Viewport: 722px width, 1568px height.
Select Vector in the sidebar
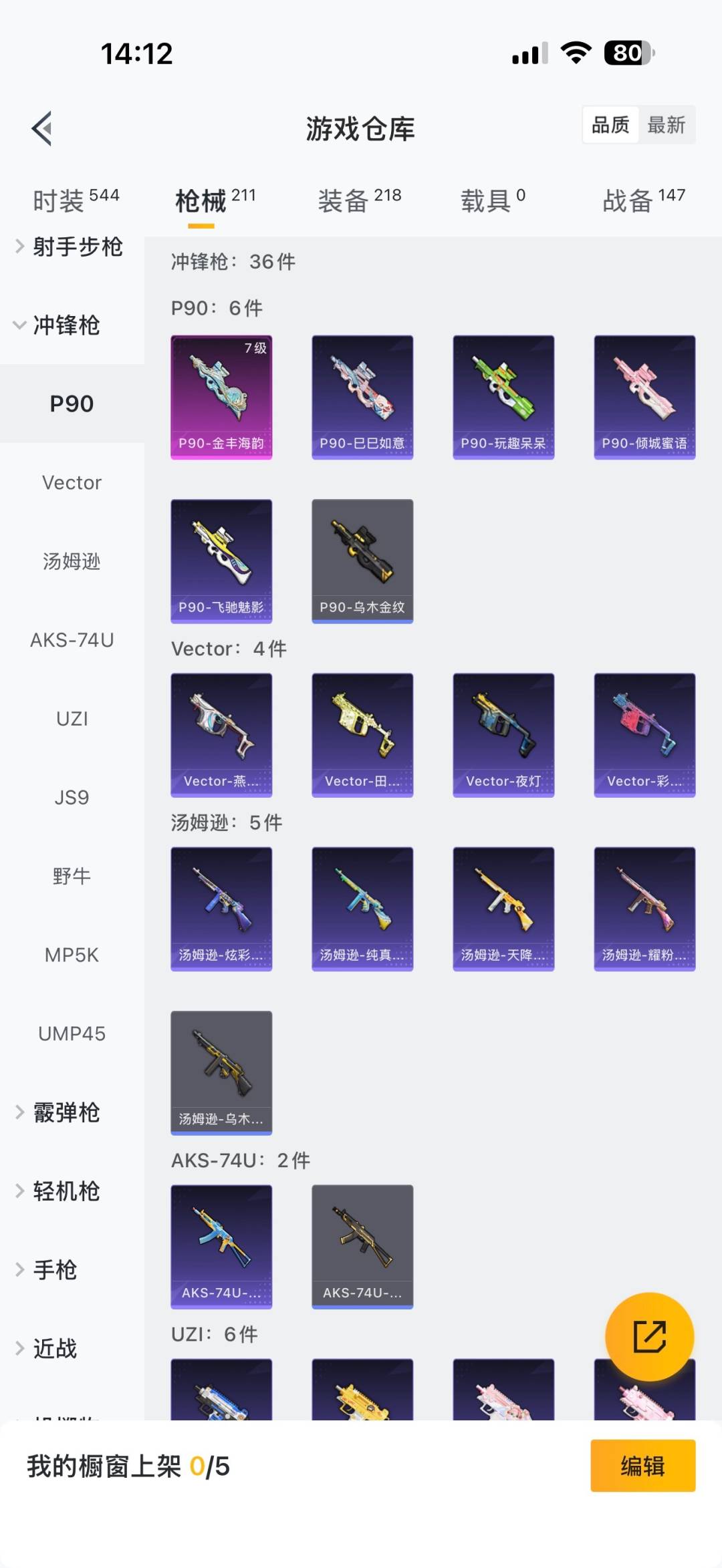click(x=72, y=482)
